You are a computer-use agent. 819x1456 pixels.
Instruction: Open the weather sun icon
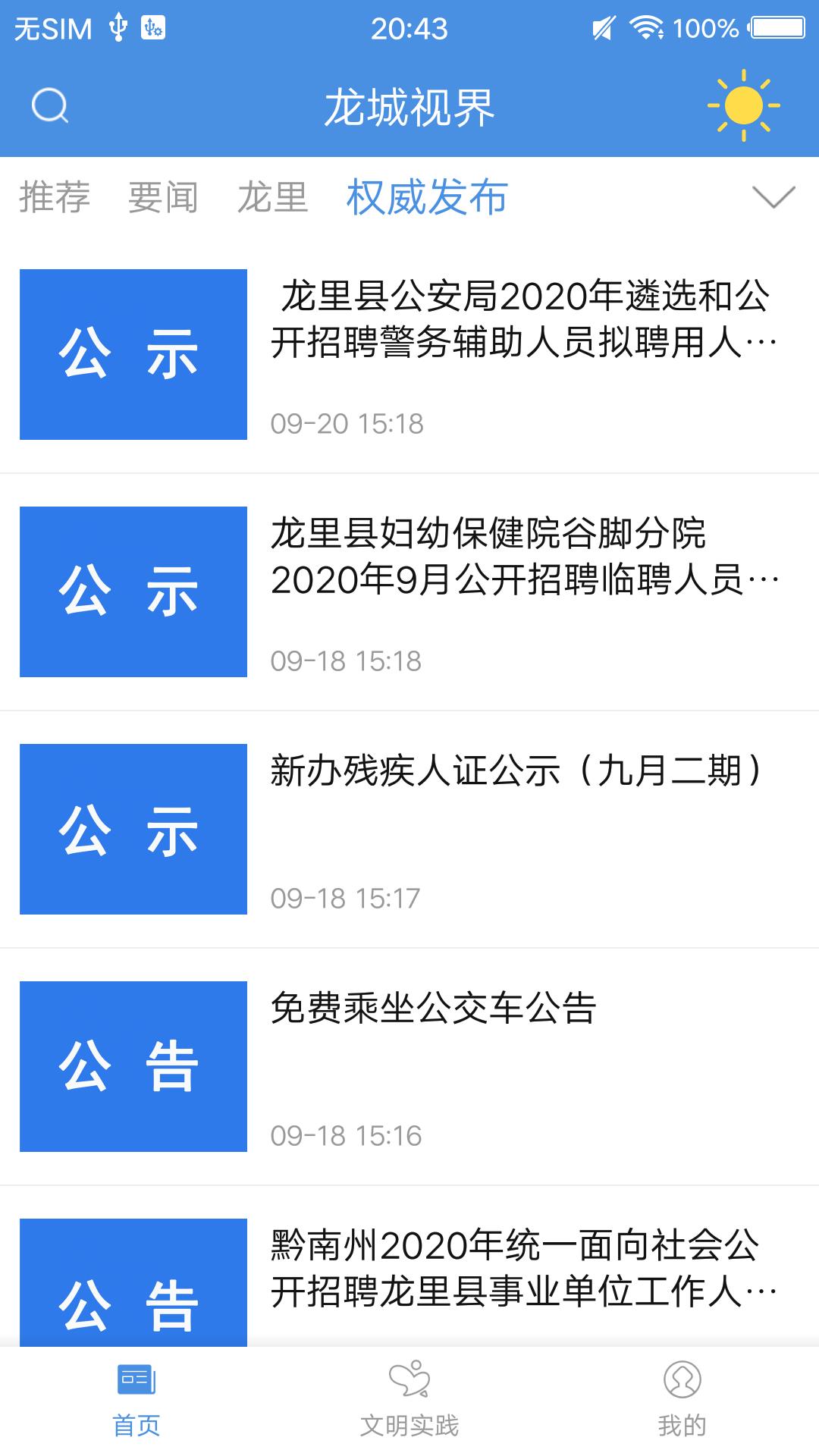click(744, 107)
